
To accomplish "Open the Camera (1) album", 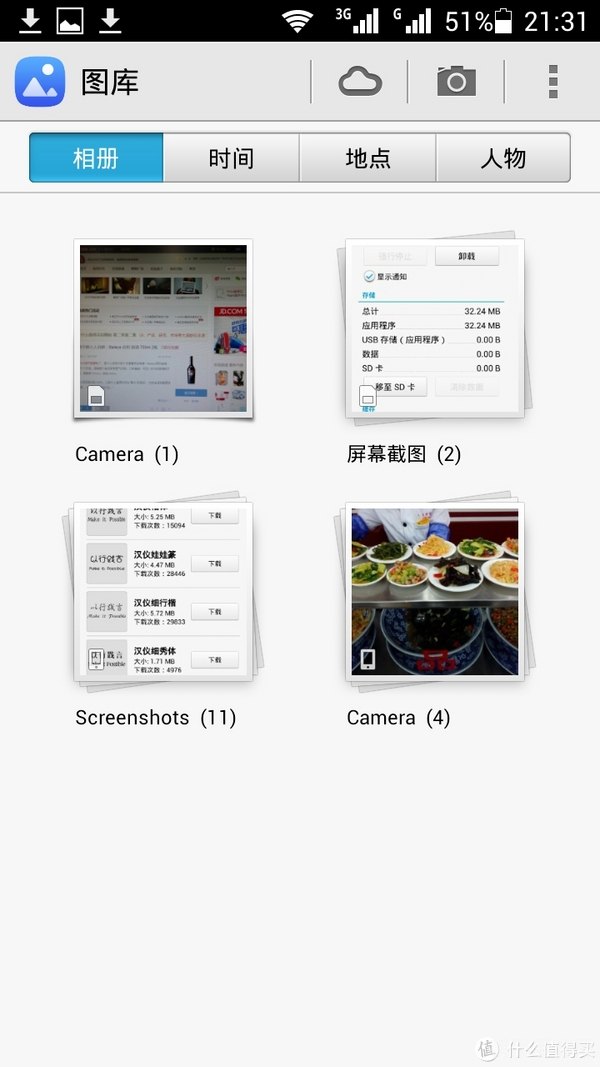I will [x=162, y=330].
